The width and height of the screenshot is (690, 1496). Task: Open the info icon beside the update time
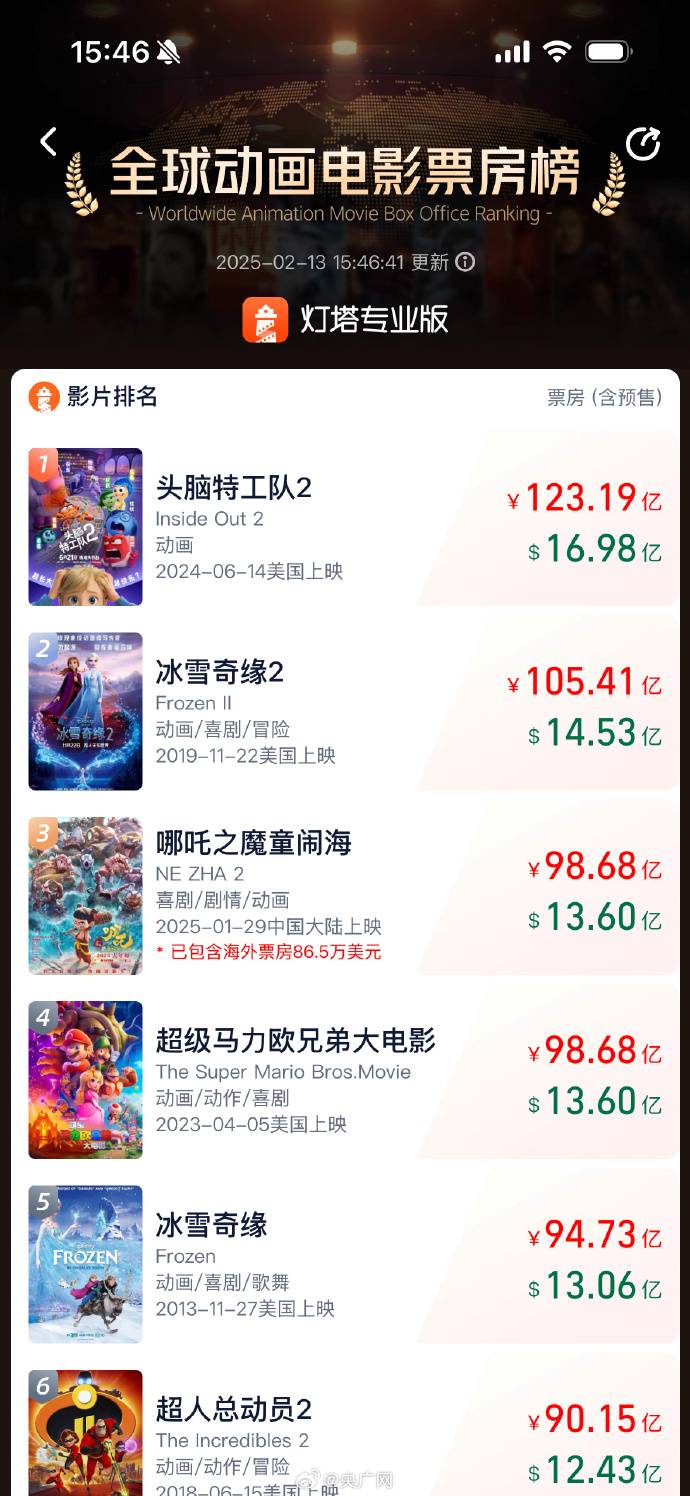[x=465, y=262]
